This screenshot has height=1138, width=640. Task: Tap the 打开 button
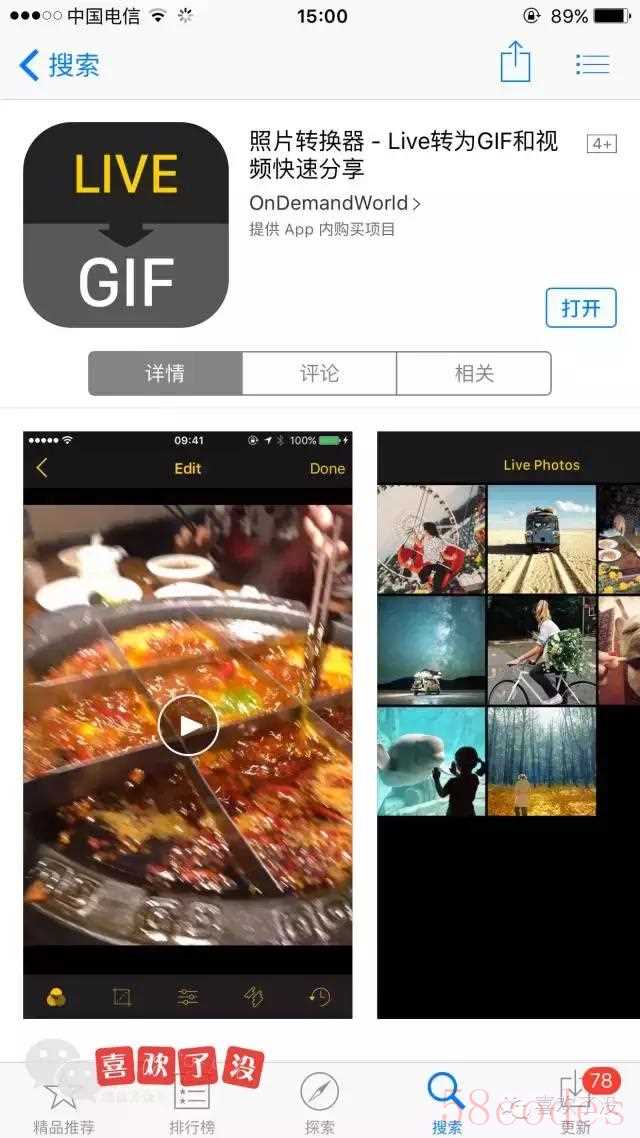581,308
